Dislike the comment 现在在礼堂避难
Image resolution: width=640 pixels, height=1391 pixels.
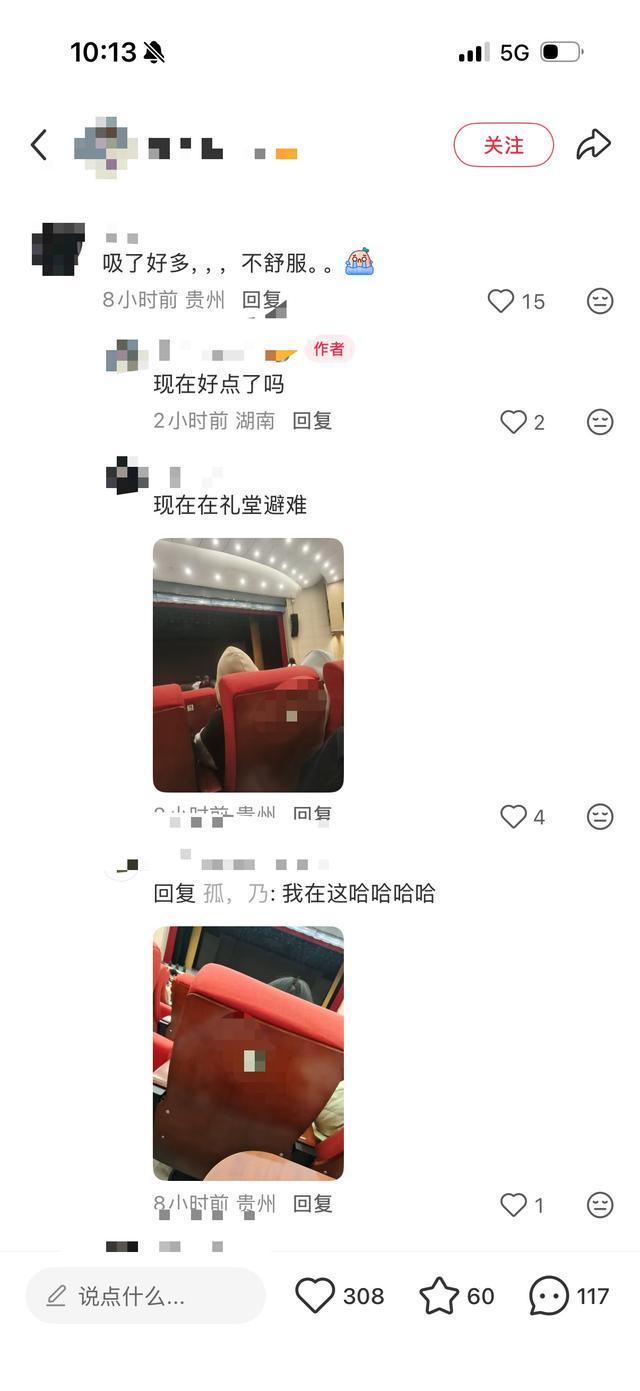coord(600,817)
